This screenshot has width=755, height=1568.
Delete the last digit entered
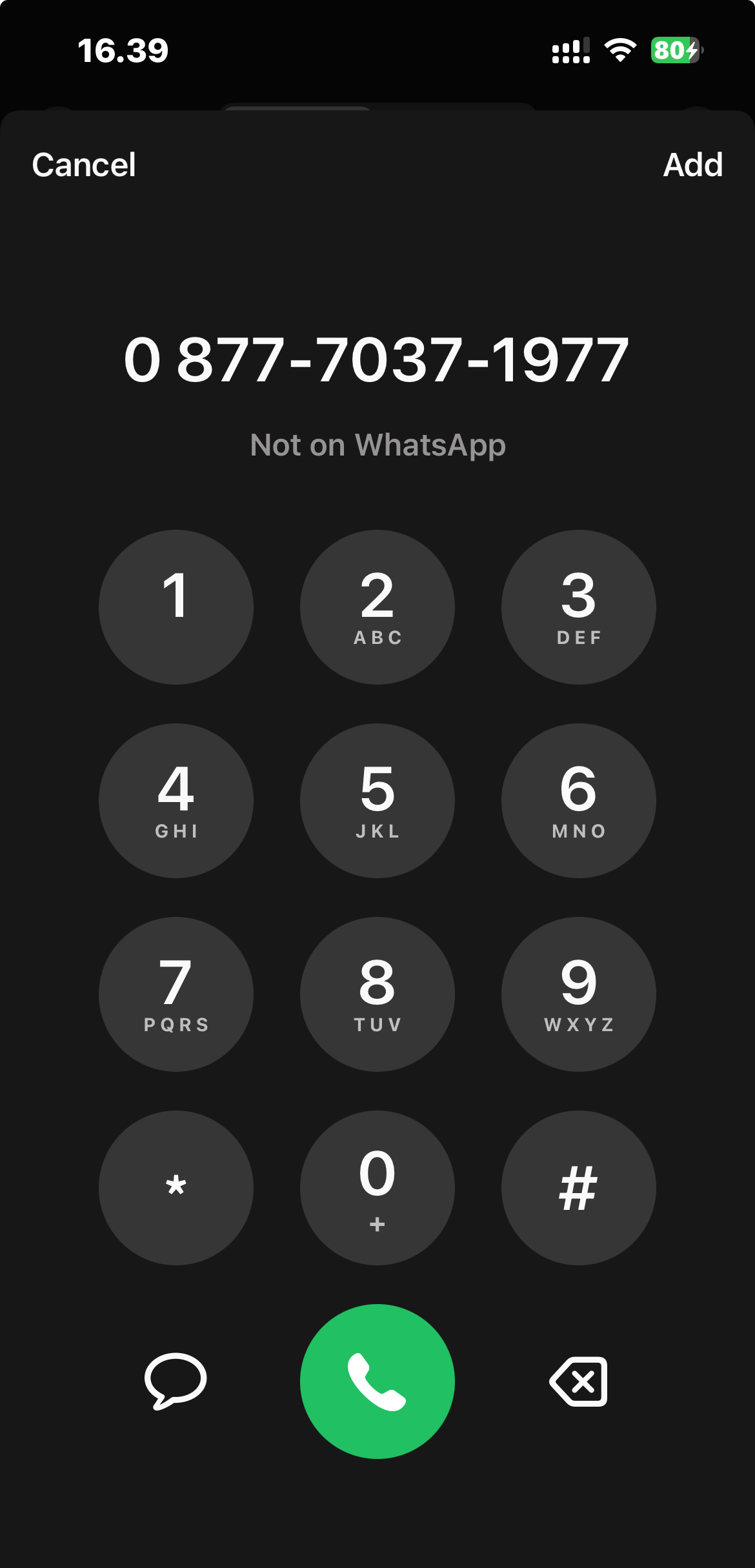[579, 1382]
